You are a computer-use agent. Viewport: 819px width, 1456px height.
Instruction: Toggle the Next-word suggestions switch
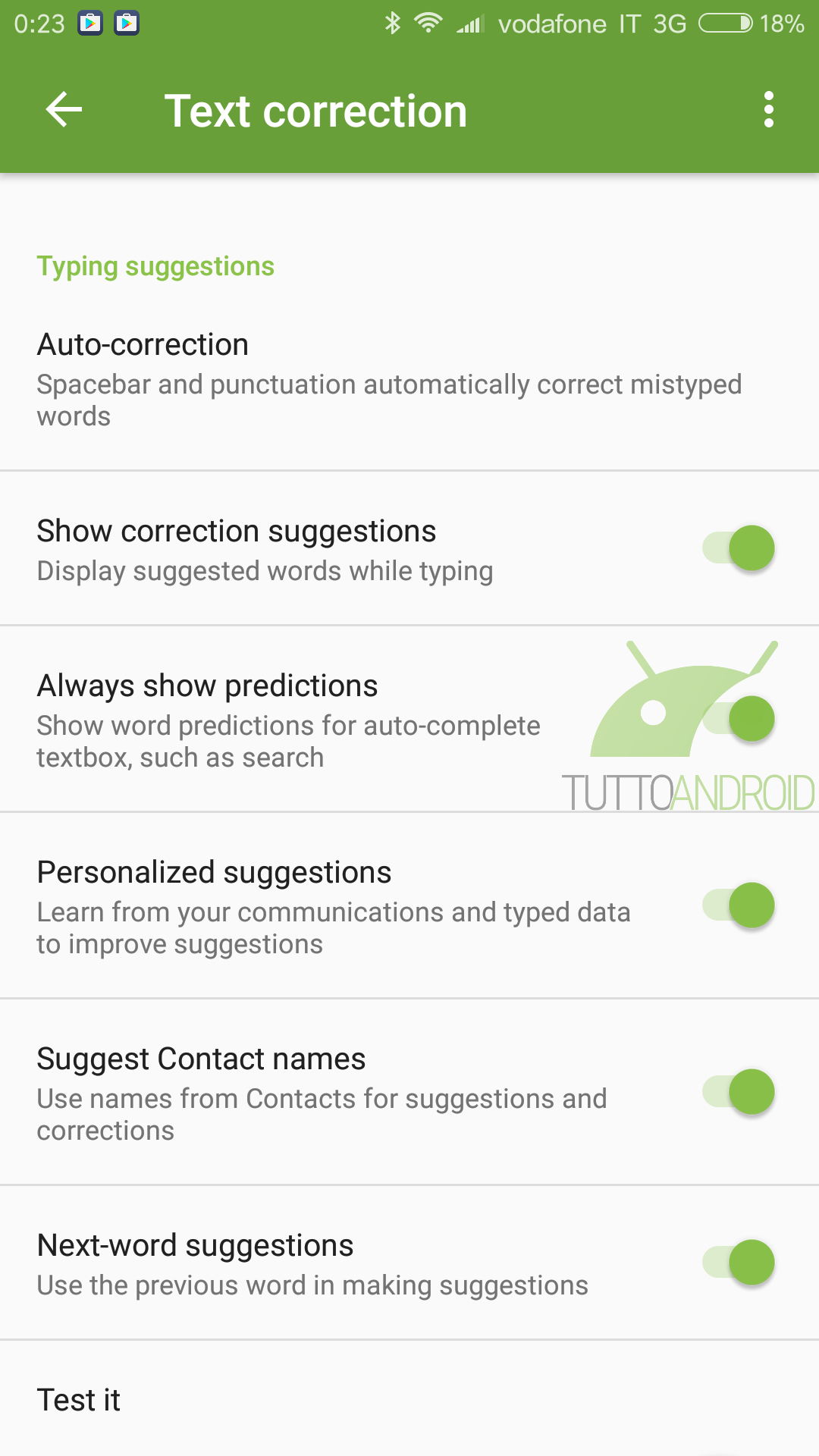739,1262
